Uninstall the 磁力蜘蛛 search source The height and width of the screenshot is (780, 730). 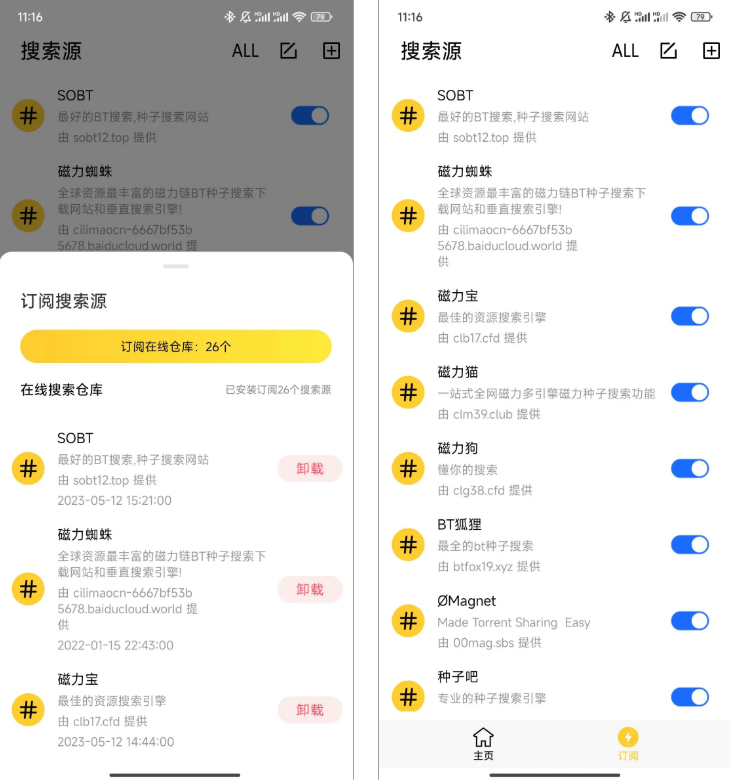[x=310, y=589]
